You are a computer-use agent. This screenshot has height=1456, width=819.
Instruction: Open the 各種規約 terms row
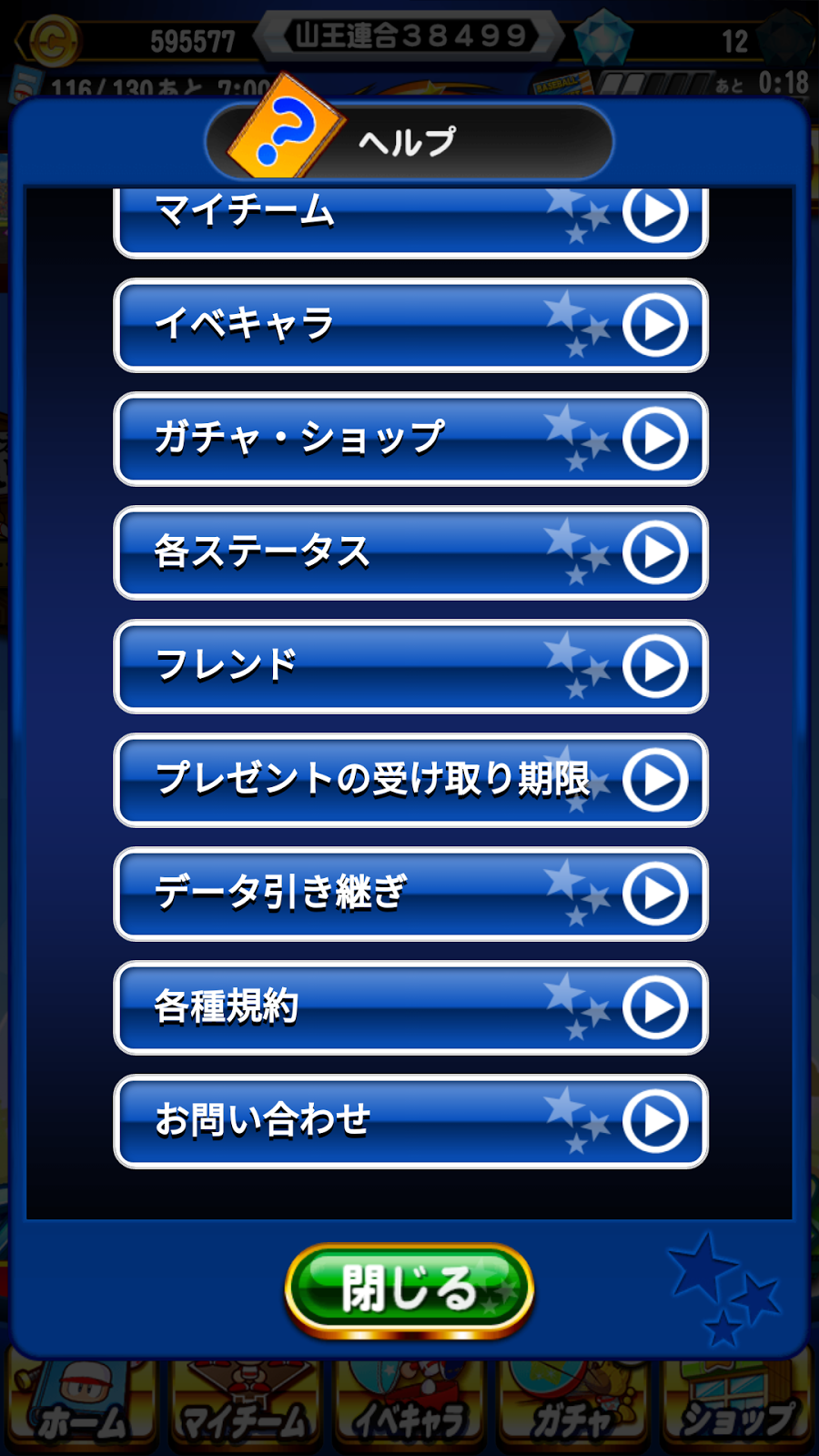coord(409,1007)
